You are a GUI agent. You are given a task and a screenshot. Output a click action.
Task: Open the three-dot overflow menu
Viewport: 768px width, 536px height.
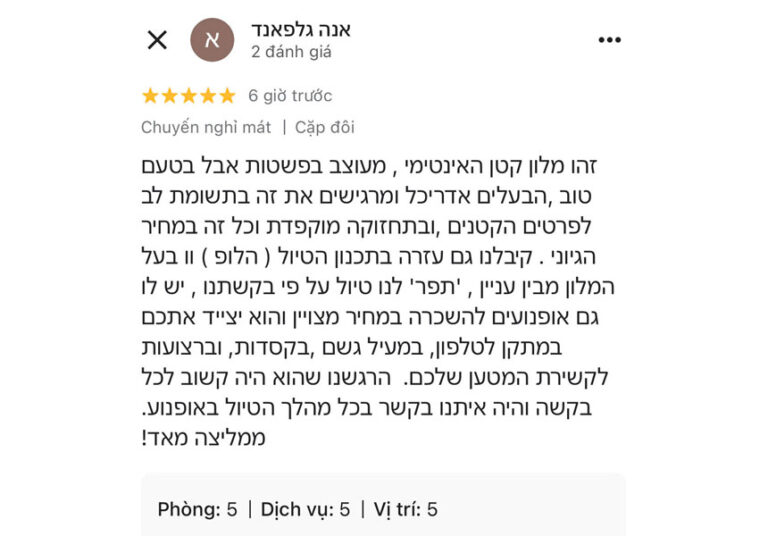pyautogui.click(x=609, y=40)
